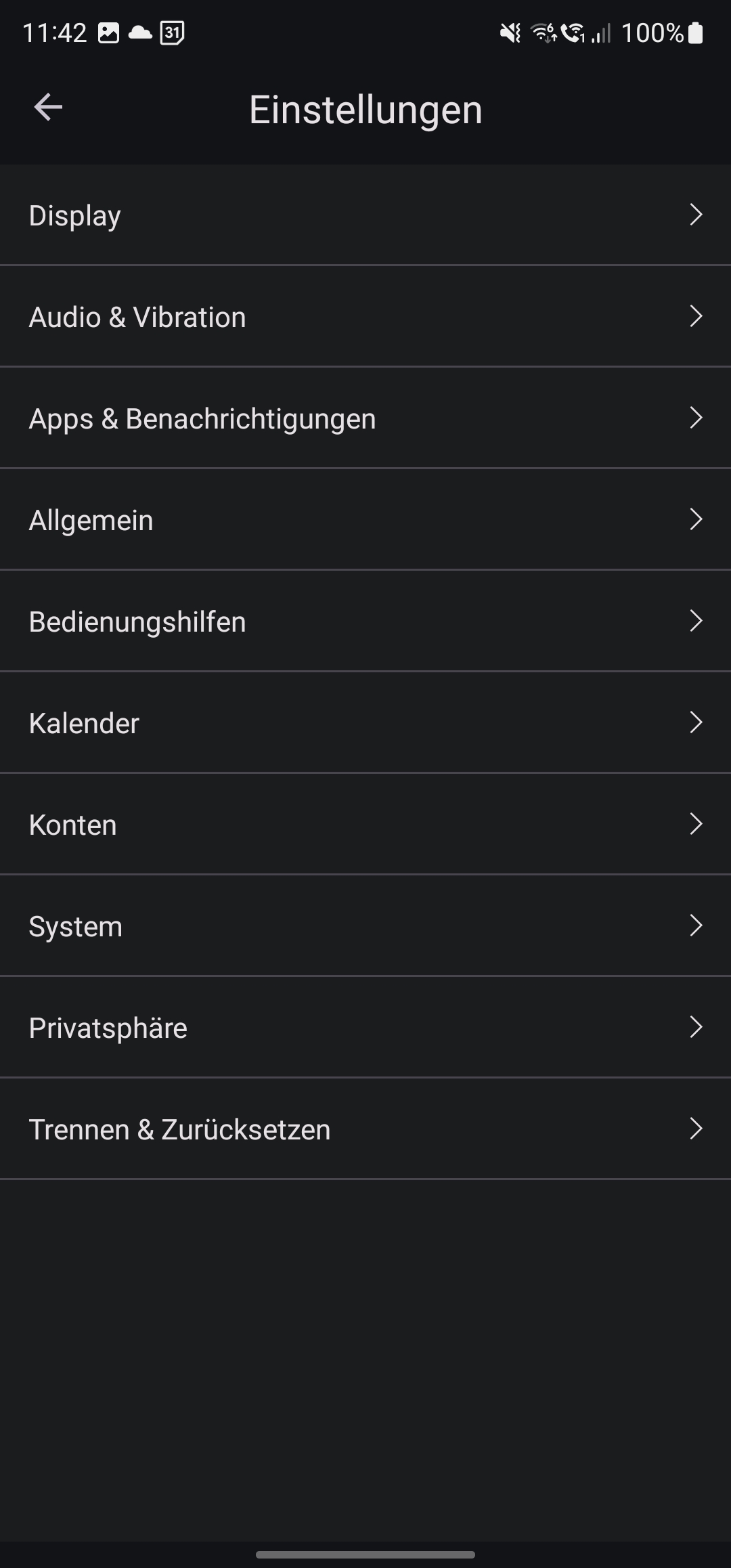Open Display settings
The width and height of the screenshot is (731, 1568).
coord(365,215)
